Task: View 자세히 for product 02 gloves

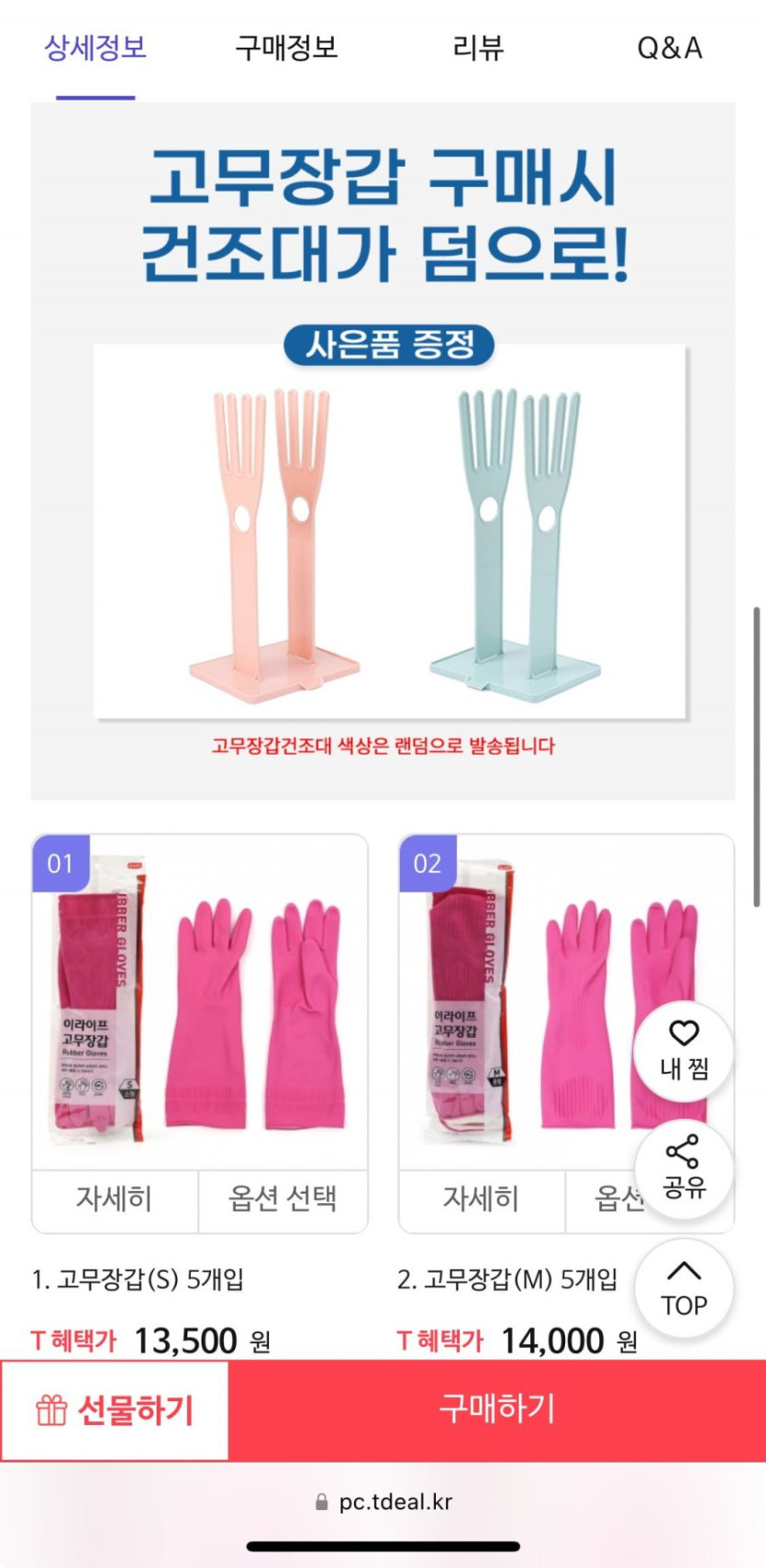Action: pos(482,1198)
